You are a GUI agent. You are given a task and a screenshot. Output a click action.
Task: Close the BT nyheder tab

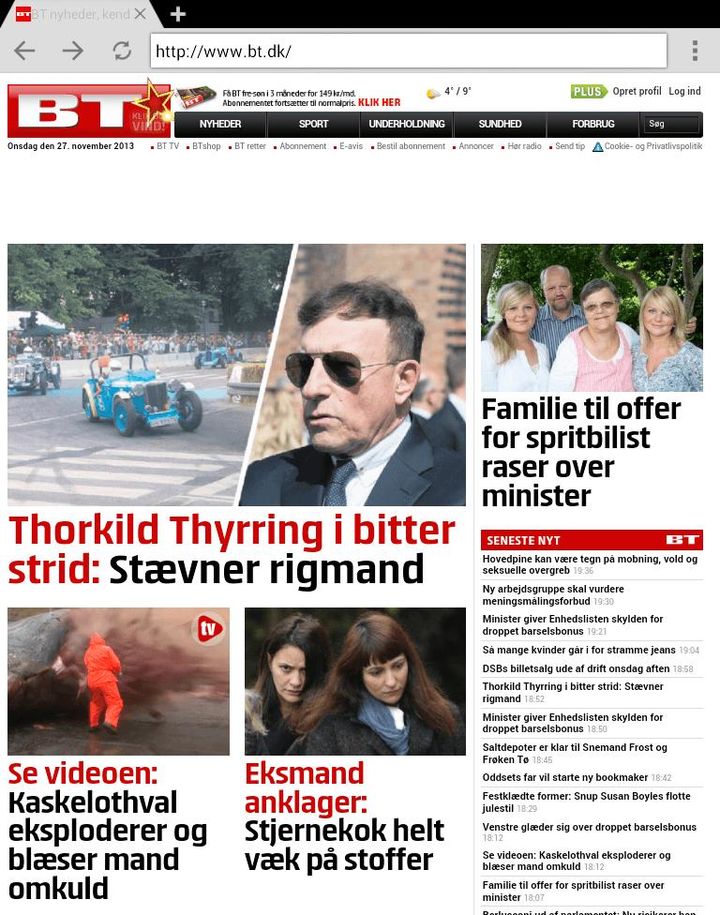pyautogui.click(x=141, y=14)
